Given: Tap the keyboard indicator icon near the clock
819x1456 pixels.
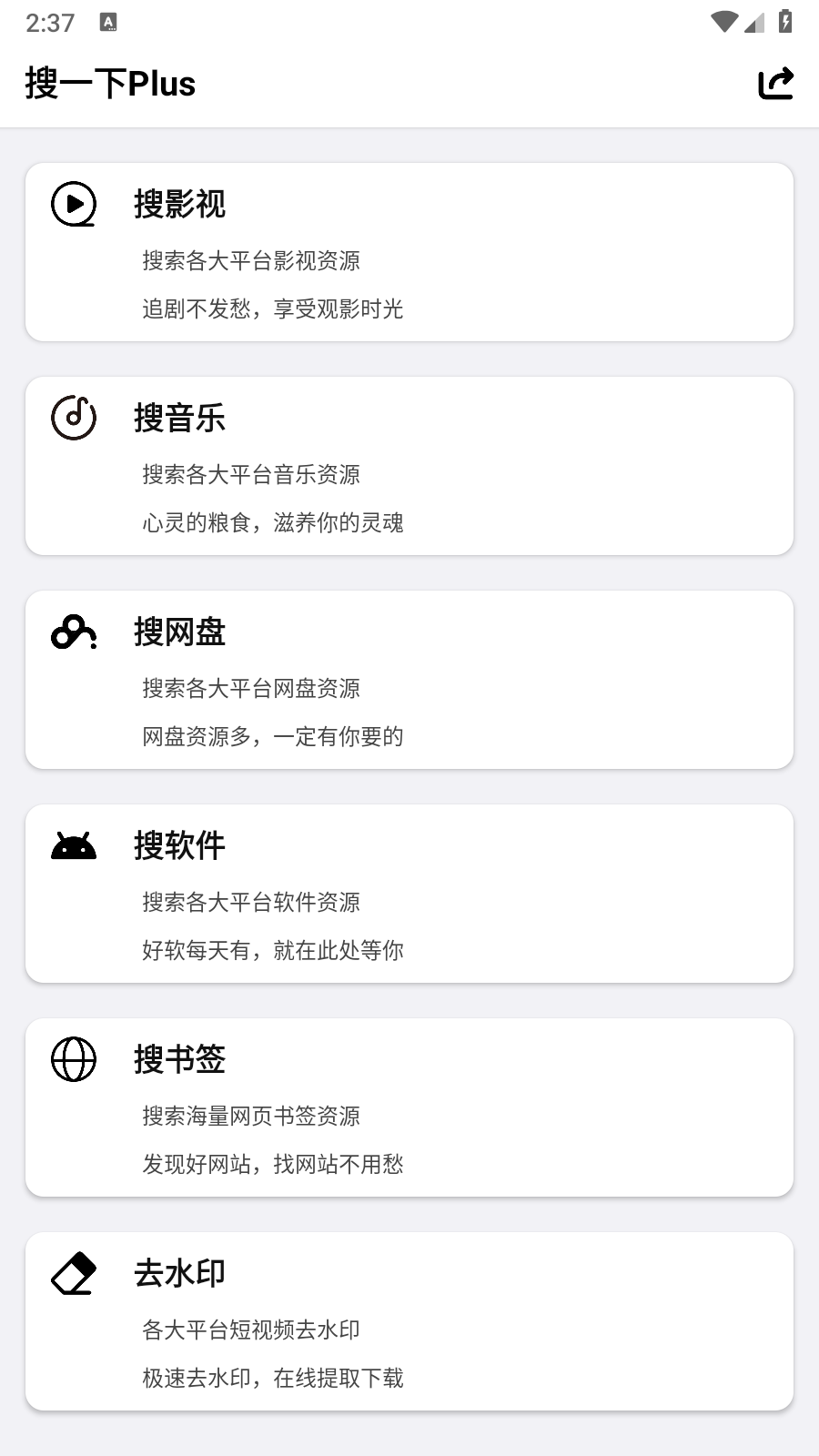Looking at the screenshot, I should (109, 23).
